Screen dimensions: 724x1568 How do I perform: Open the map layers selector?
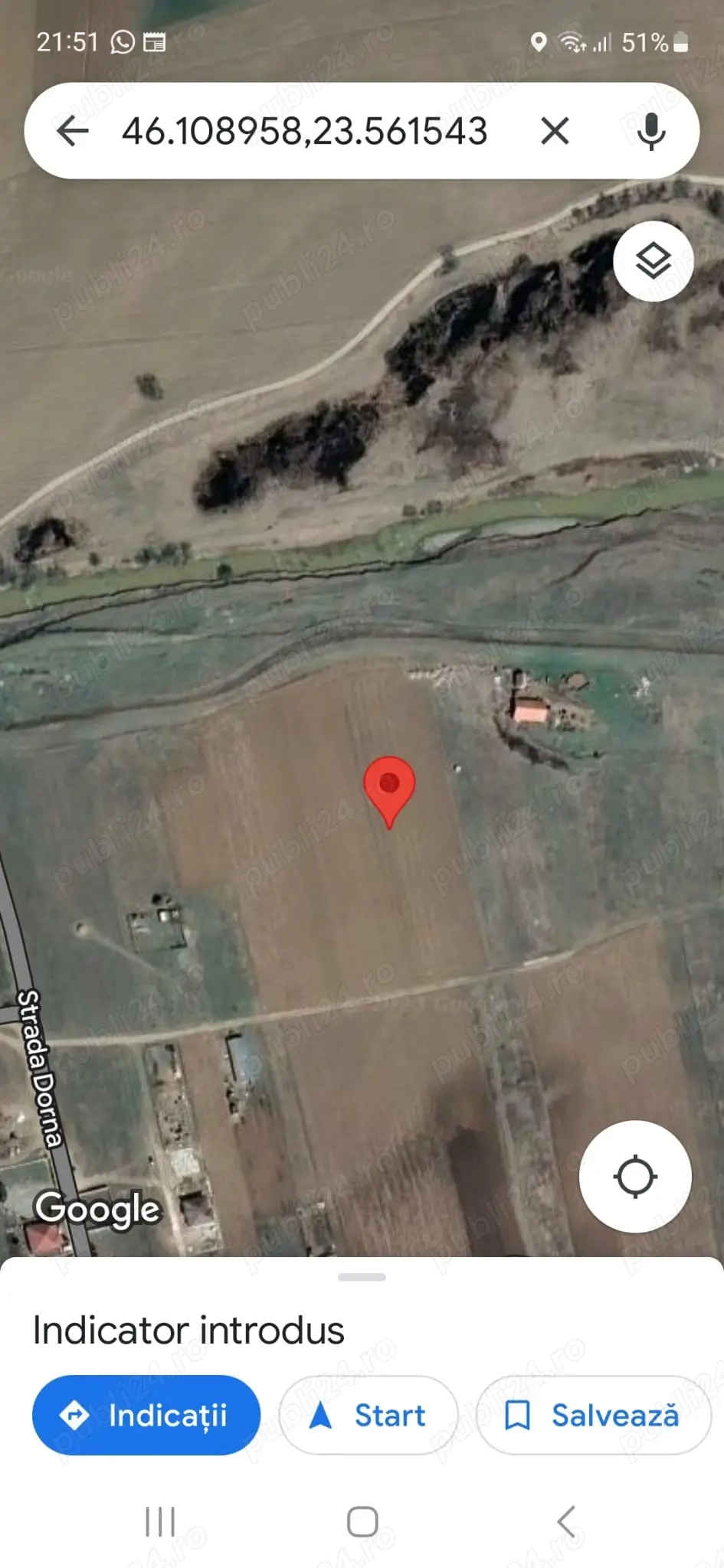[654, 262]
